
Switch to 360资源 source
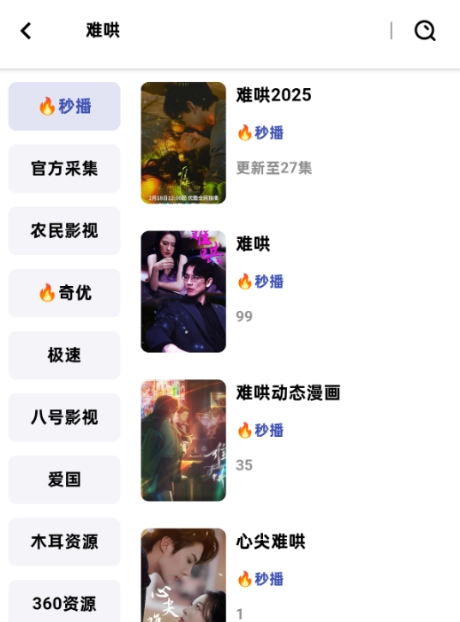click(x=64, y=601)
